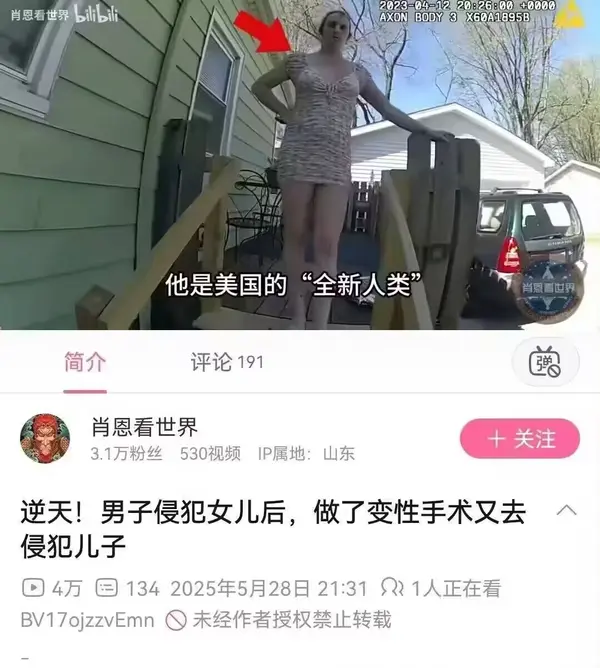Collapse the video title description chevron
The height and width of the screenshot is (668, 600).
(x=566, y=511)
